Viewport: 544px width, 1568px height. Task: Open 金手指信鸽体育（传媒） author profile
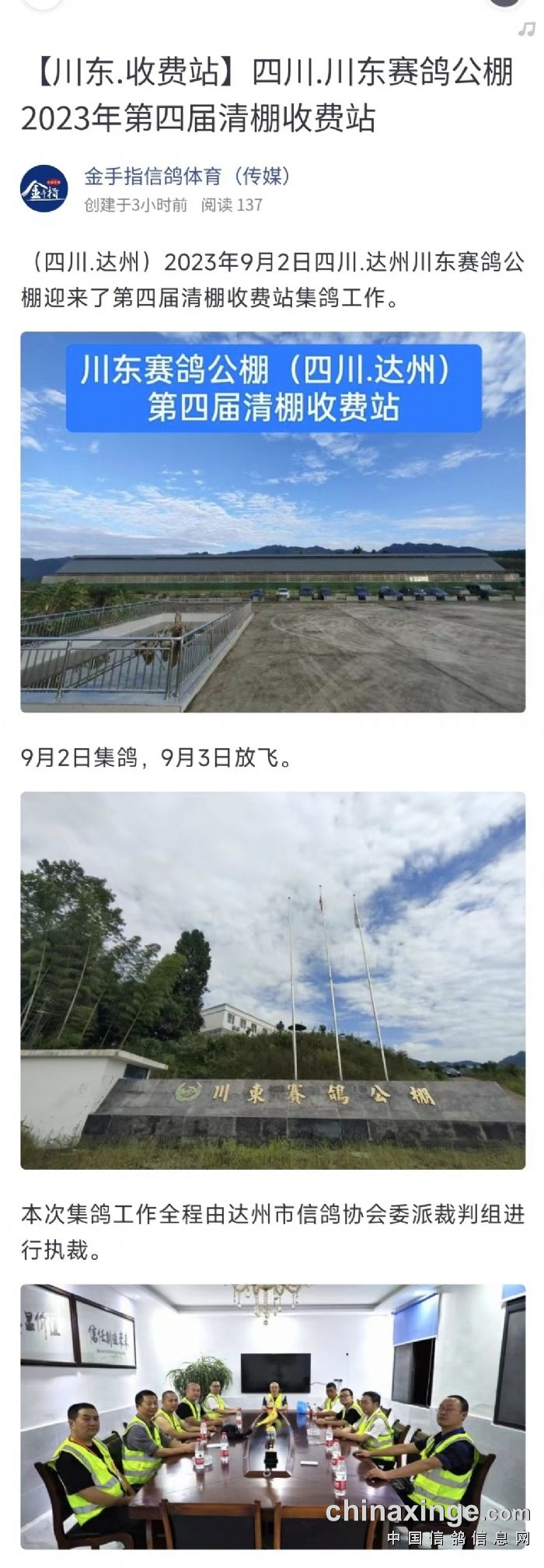click(x=187, y=177)
